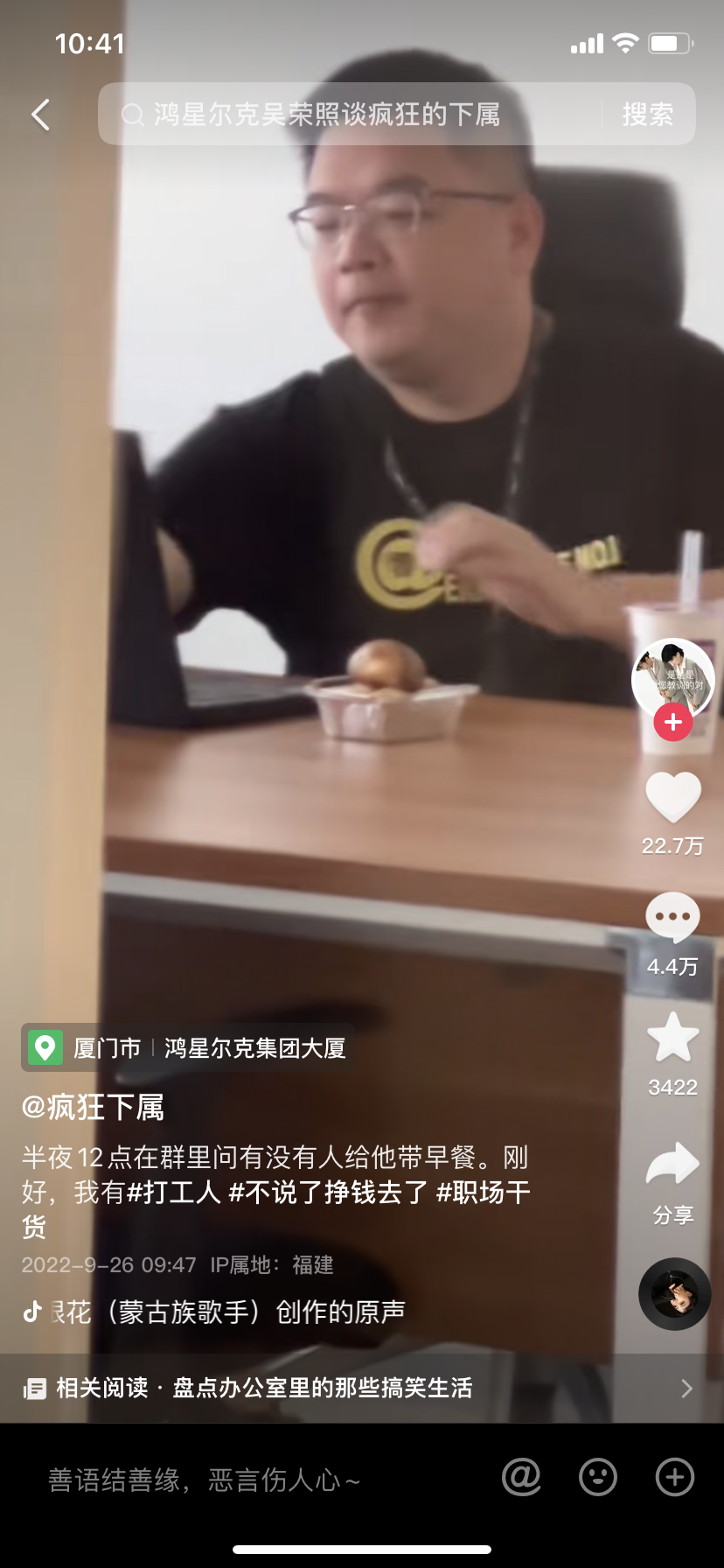Tap the 搜索 button
The width and height of the screenshot is (724, 1568).
tap(648, 115)
